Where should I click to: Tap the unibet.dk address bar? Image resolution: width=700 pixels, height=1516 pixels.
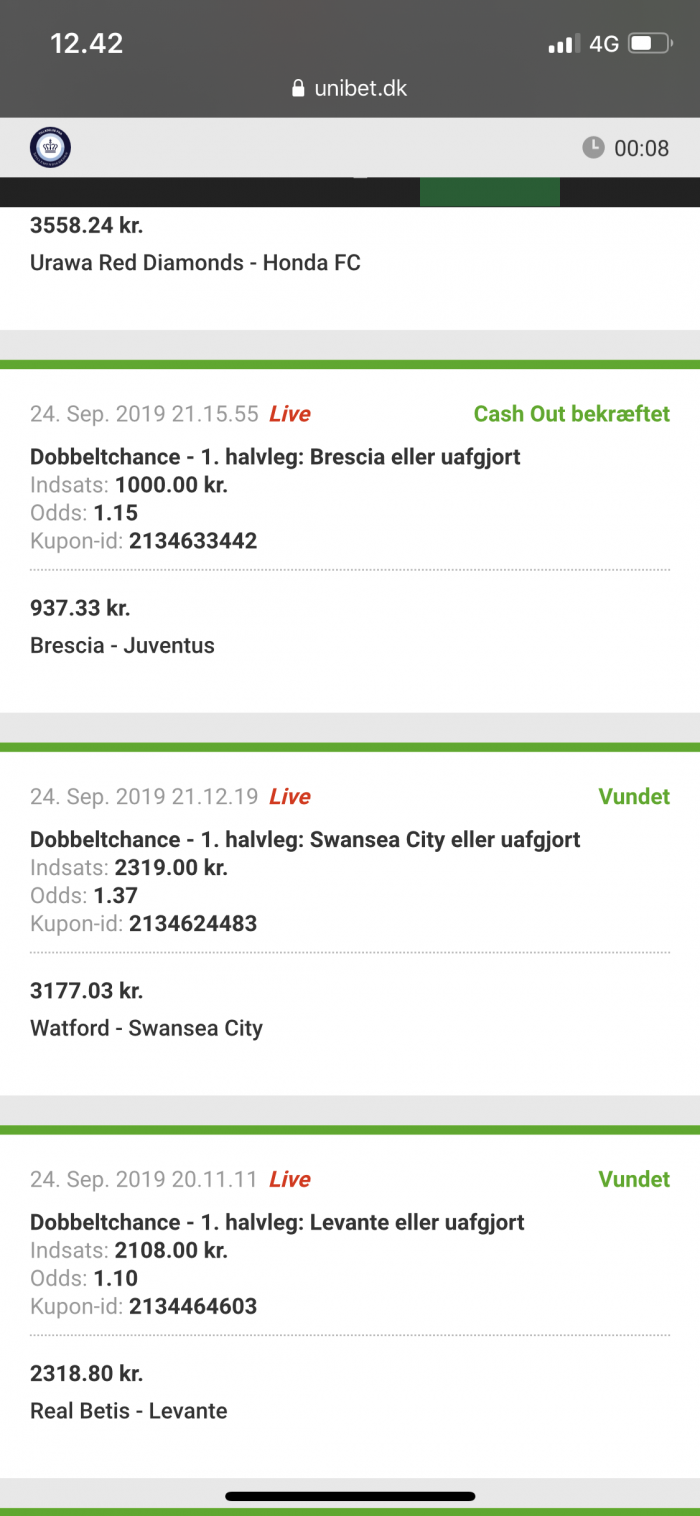[350, 88]
